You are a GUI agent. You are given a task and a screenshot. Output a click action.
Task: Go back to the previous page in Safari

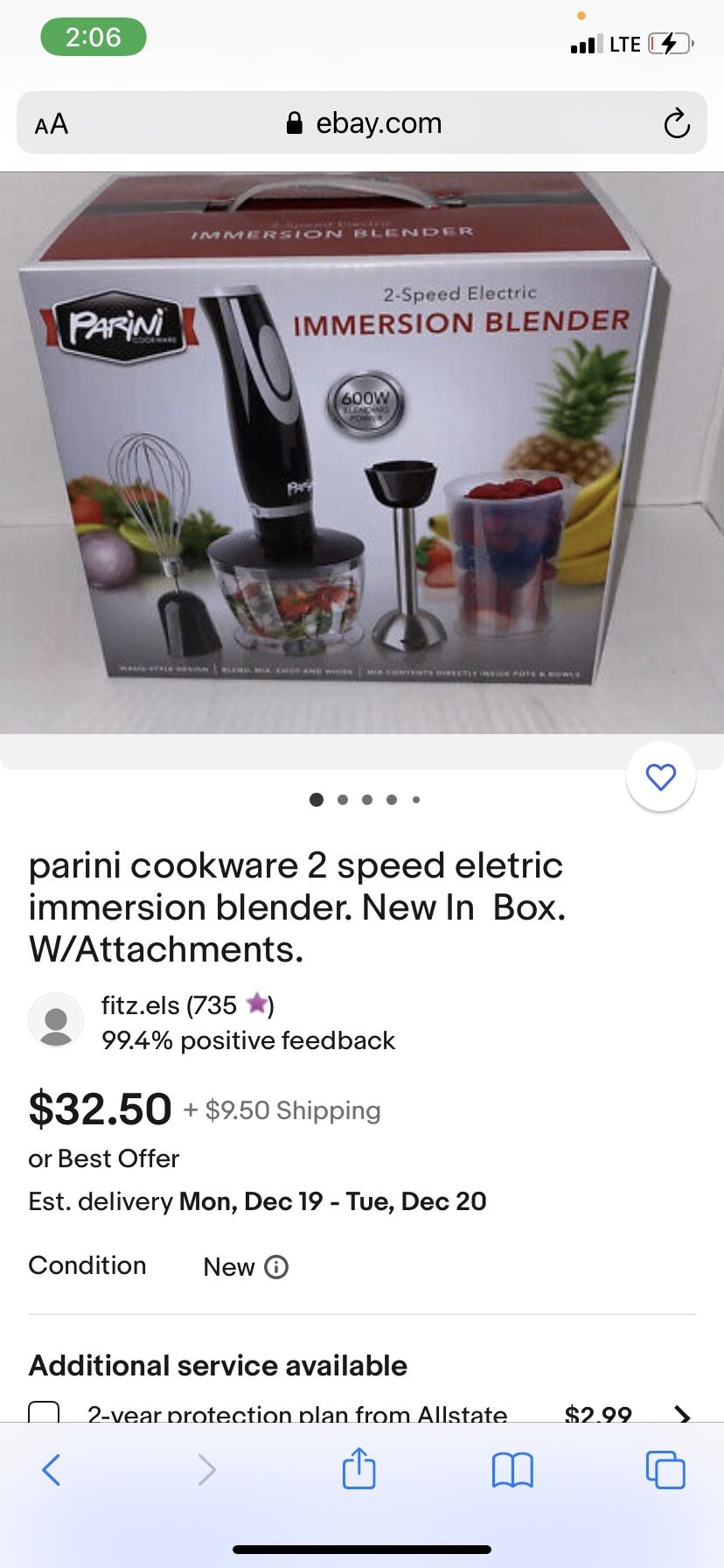[x=52, y=1470]
